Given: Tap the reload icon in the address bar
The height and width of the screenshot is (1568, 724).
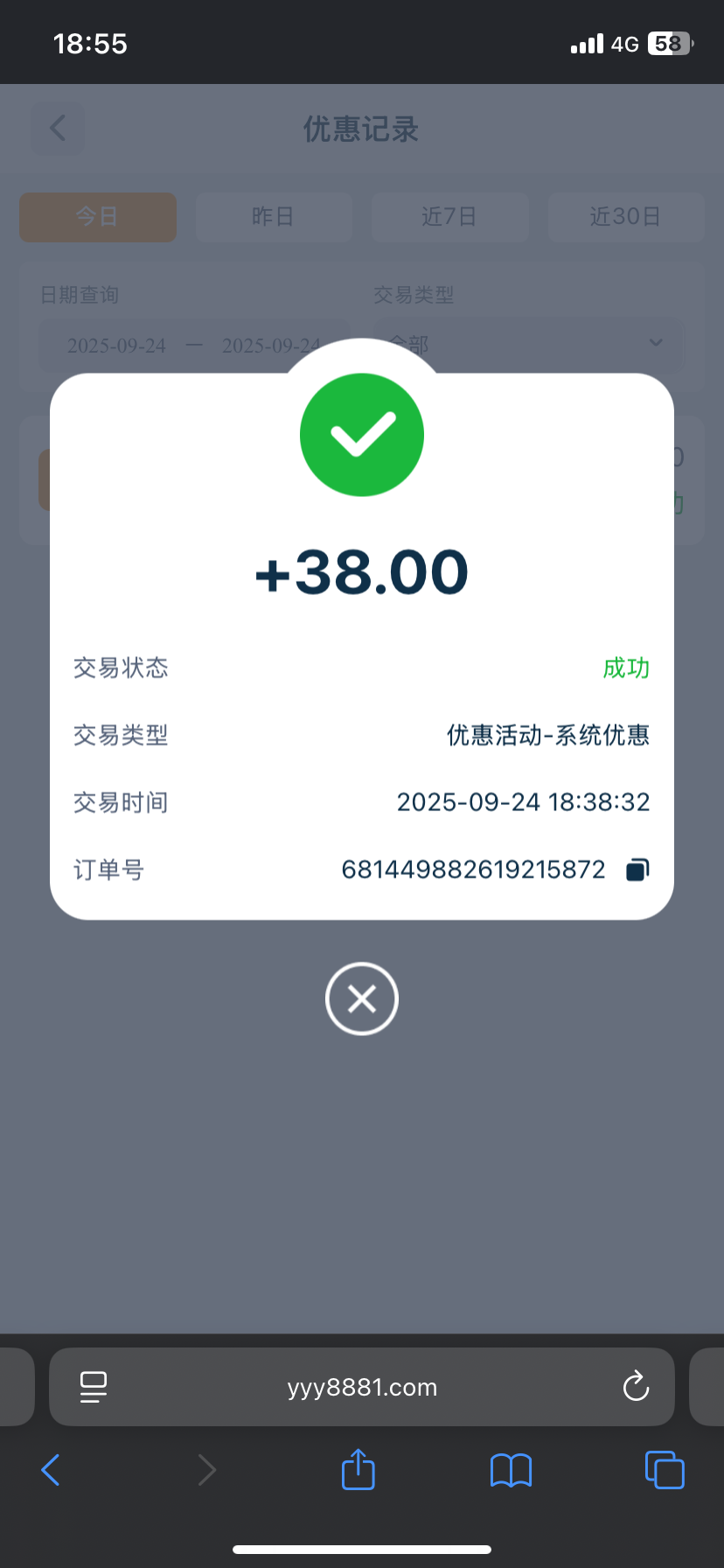Looking at the screenshot, I should [x=636, y=1387].
